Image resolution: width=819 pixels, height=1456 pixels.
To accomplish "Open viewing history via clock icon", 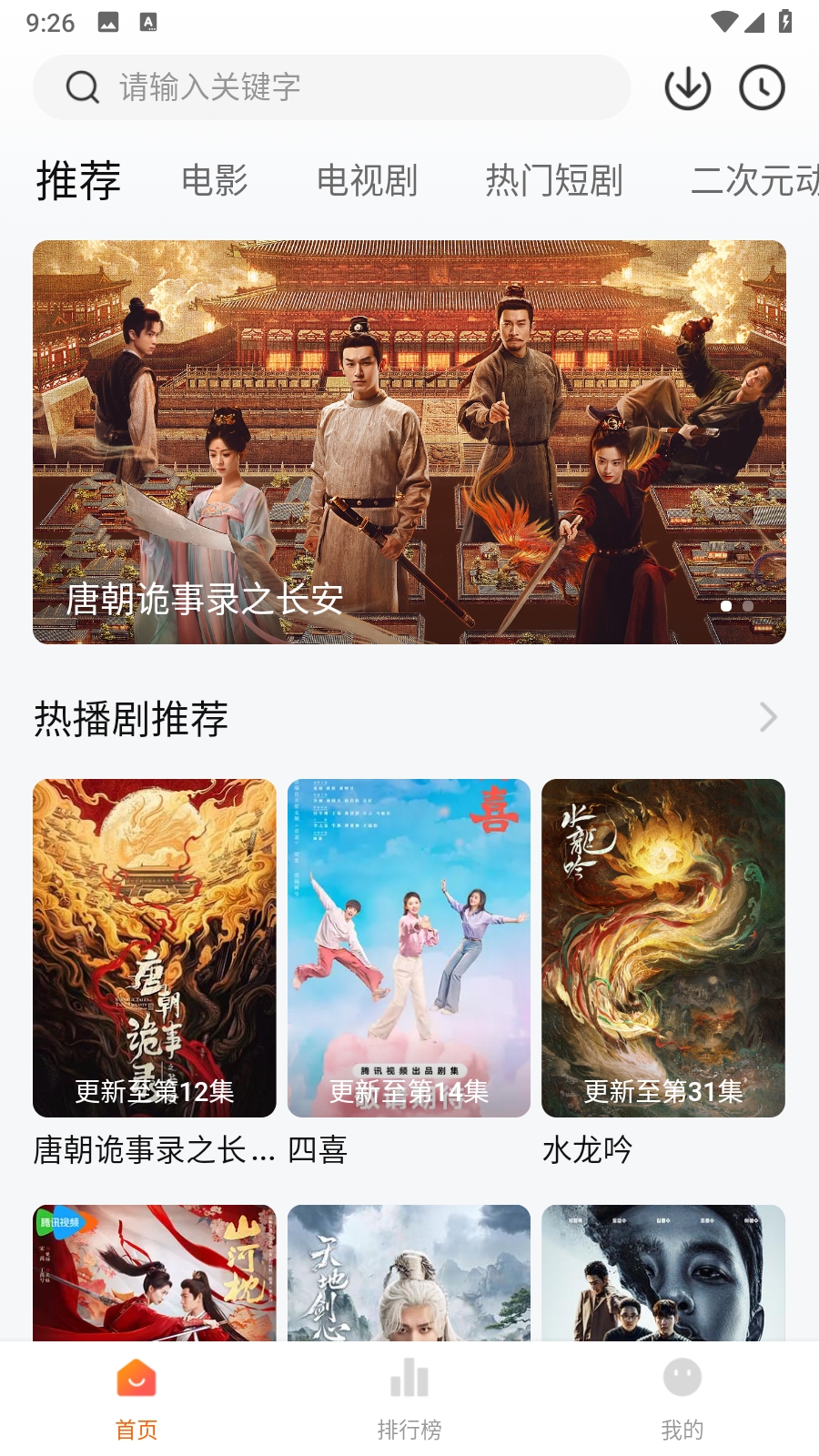I will tap(762, 87).
